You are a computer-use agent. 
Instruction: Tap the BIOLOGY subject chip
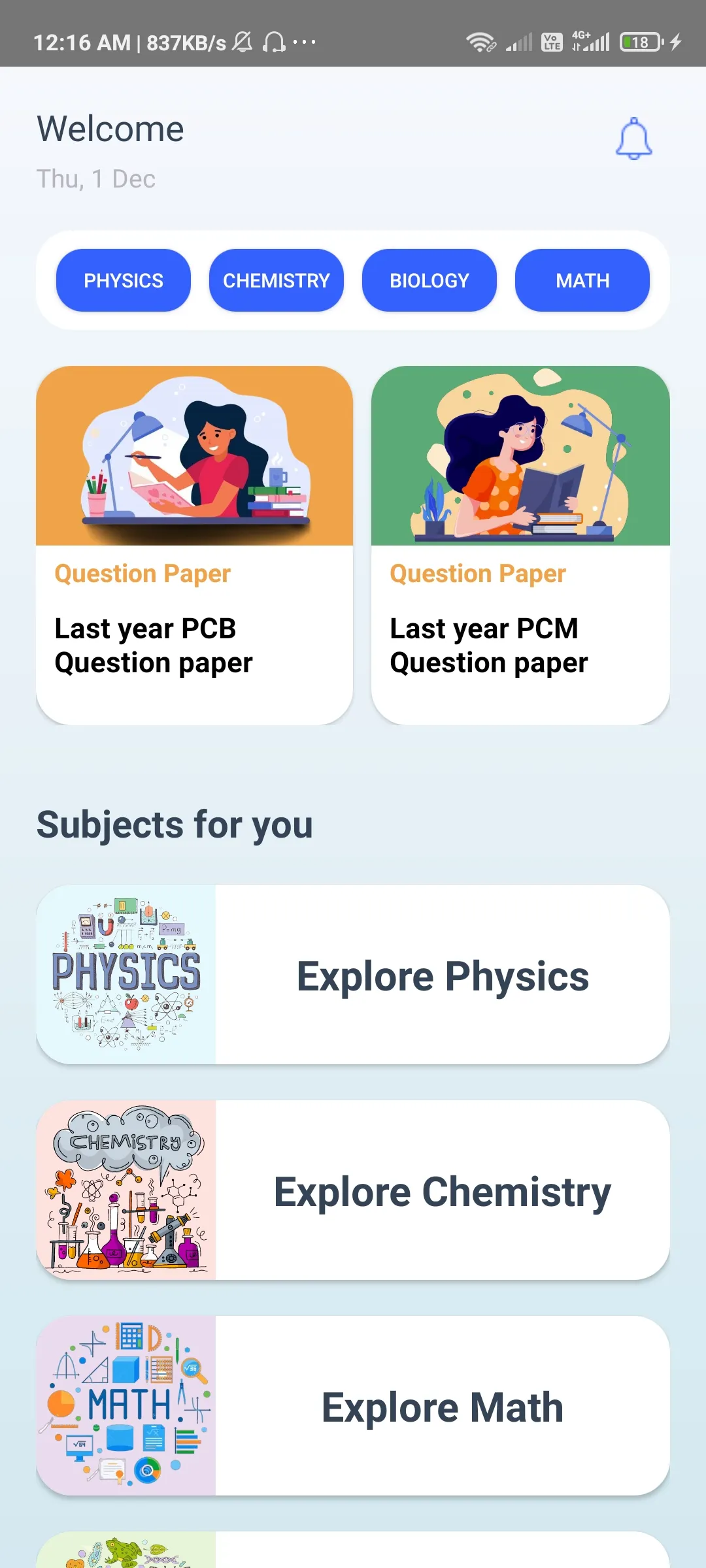click(429, 280)
